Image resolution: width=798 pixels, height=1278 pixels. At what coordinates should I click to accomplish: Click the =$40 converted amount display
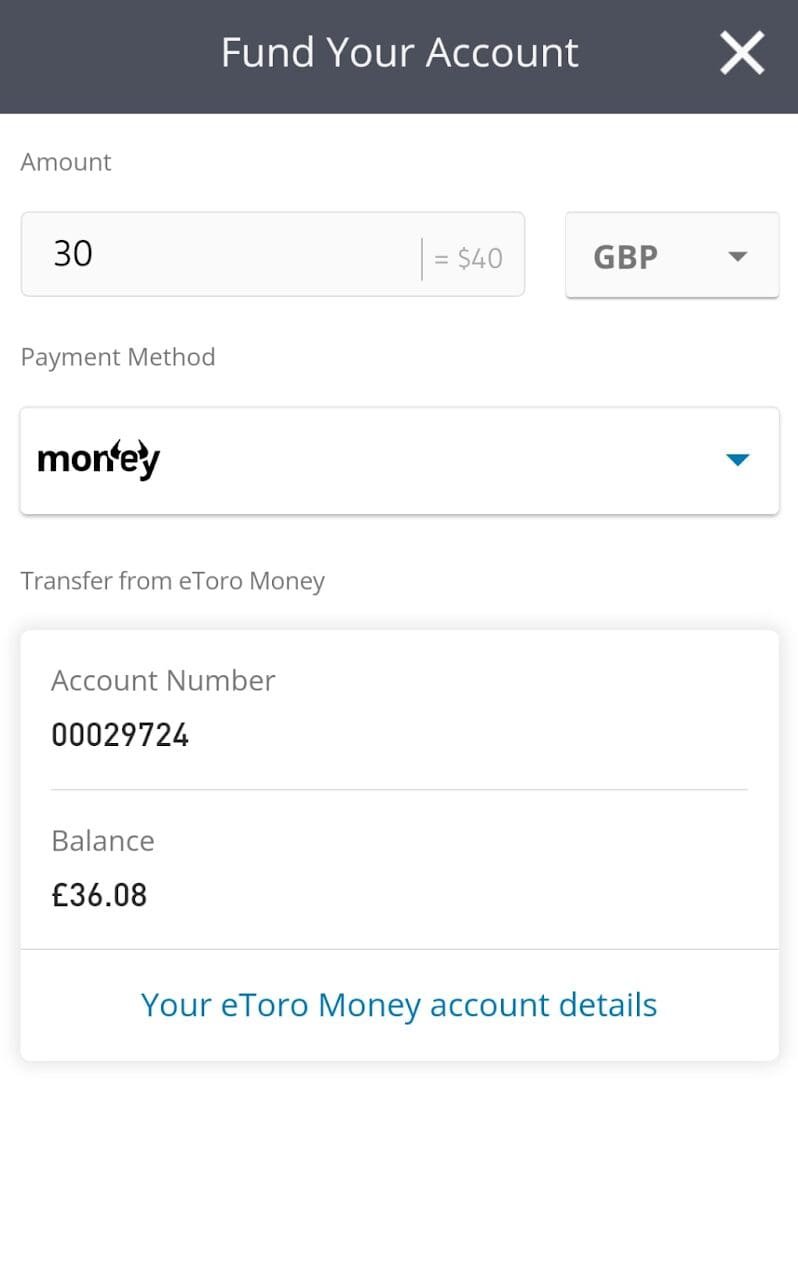point(470,257)
